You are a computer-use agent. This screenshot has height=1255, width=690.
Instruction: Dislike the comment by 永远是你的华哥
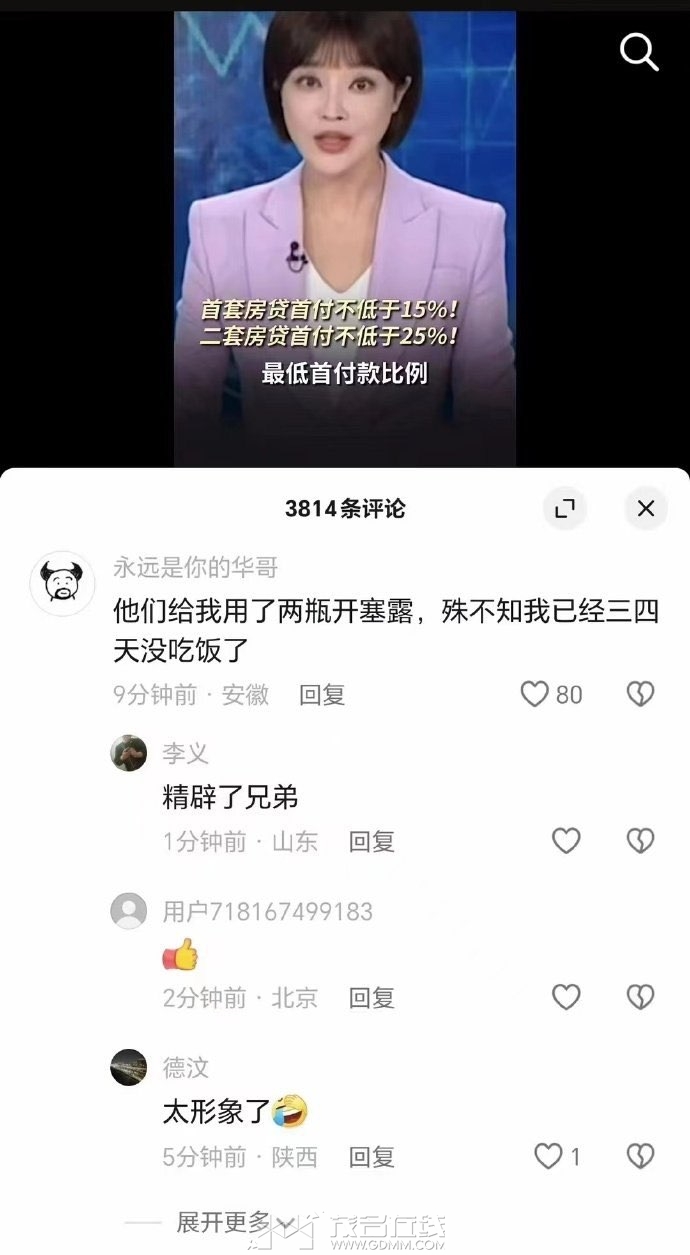(x=640, y=694)
